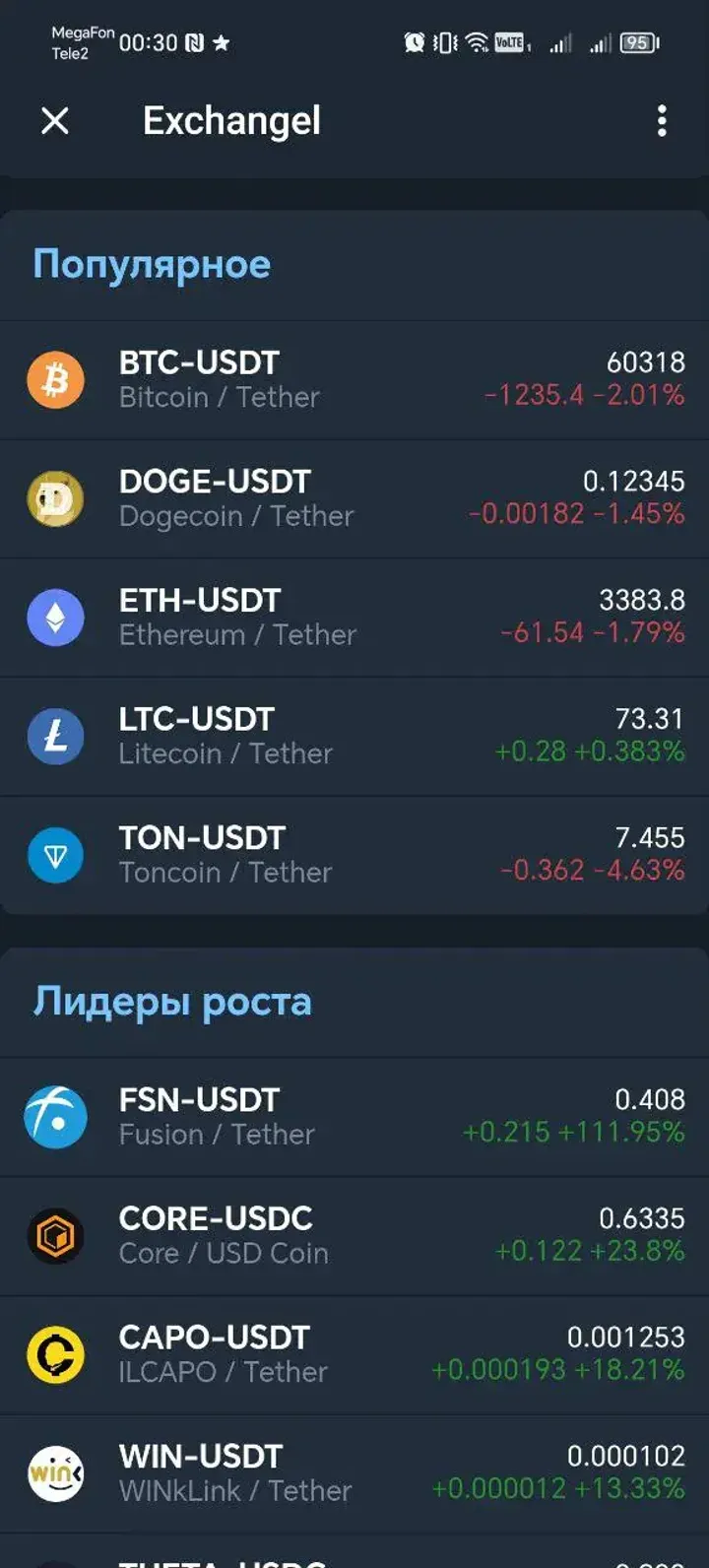Open the three-dot overflow menu
Viewport: 709px width, 1568px height.
click(662, 121)
